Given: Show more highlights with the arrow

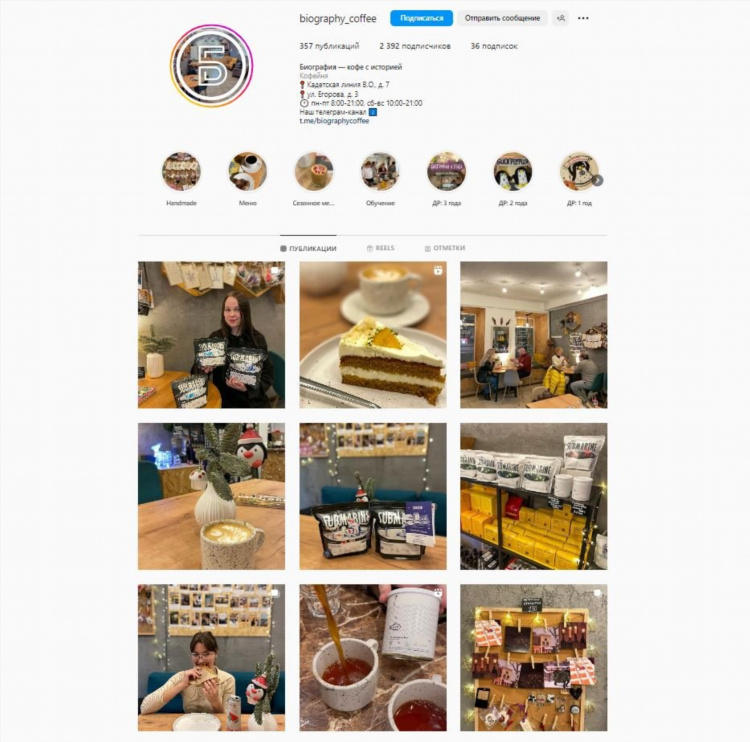Looking at the screenshot, I should [x=598, y=181].
